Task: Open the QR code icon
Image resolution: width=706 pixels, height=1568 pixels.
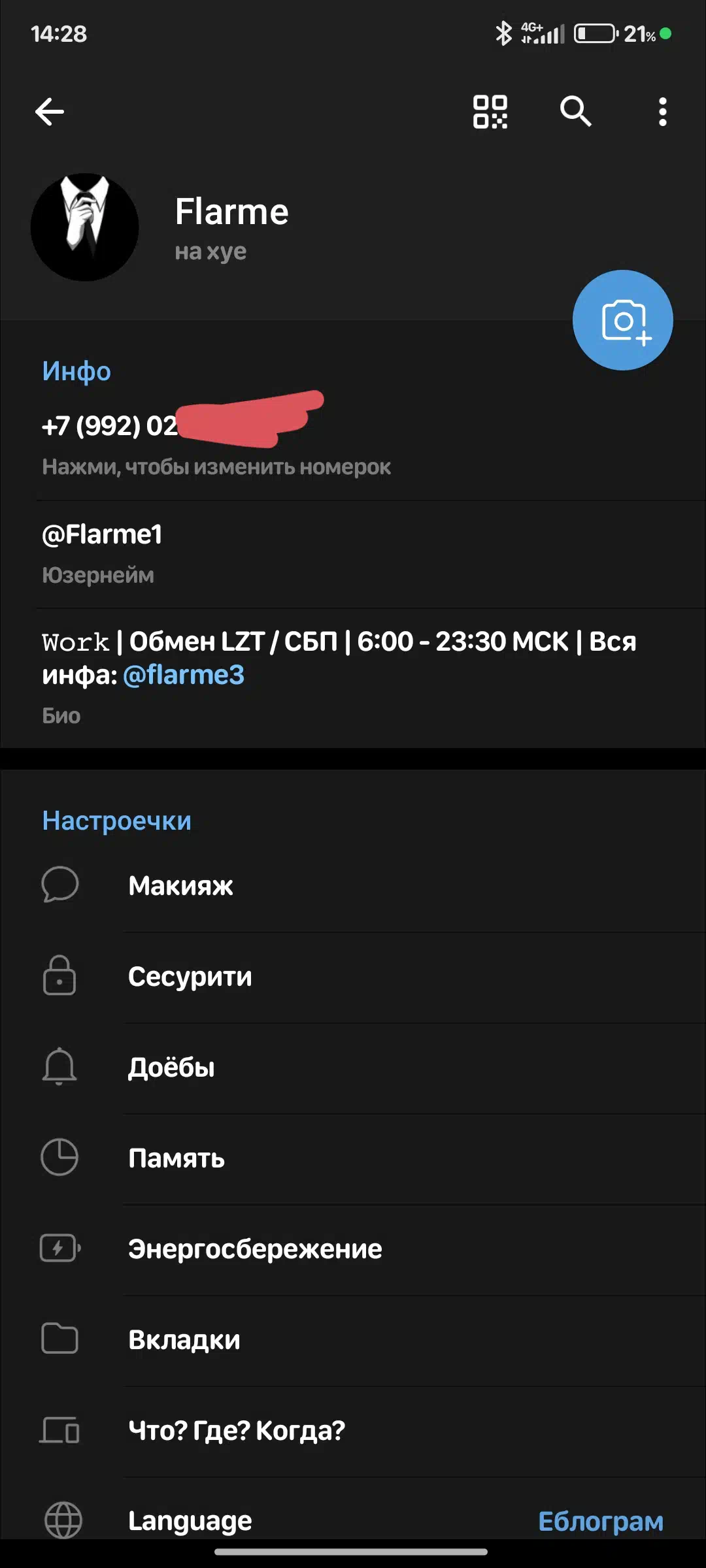Action: (490, 112)
